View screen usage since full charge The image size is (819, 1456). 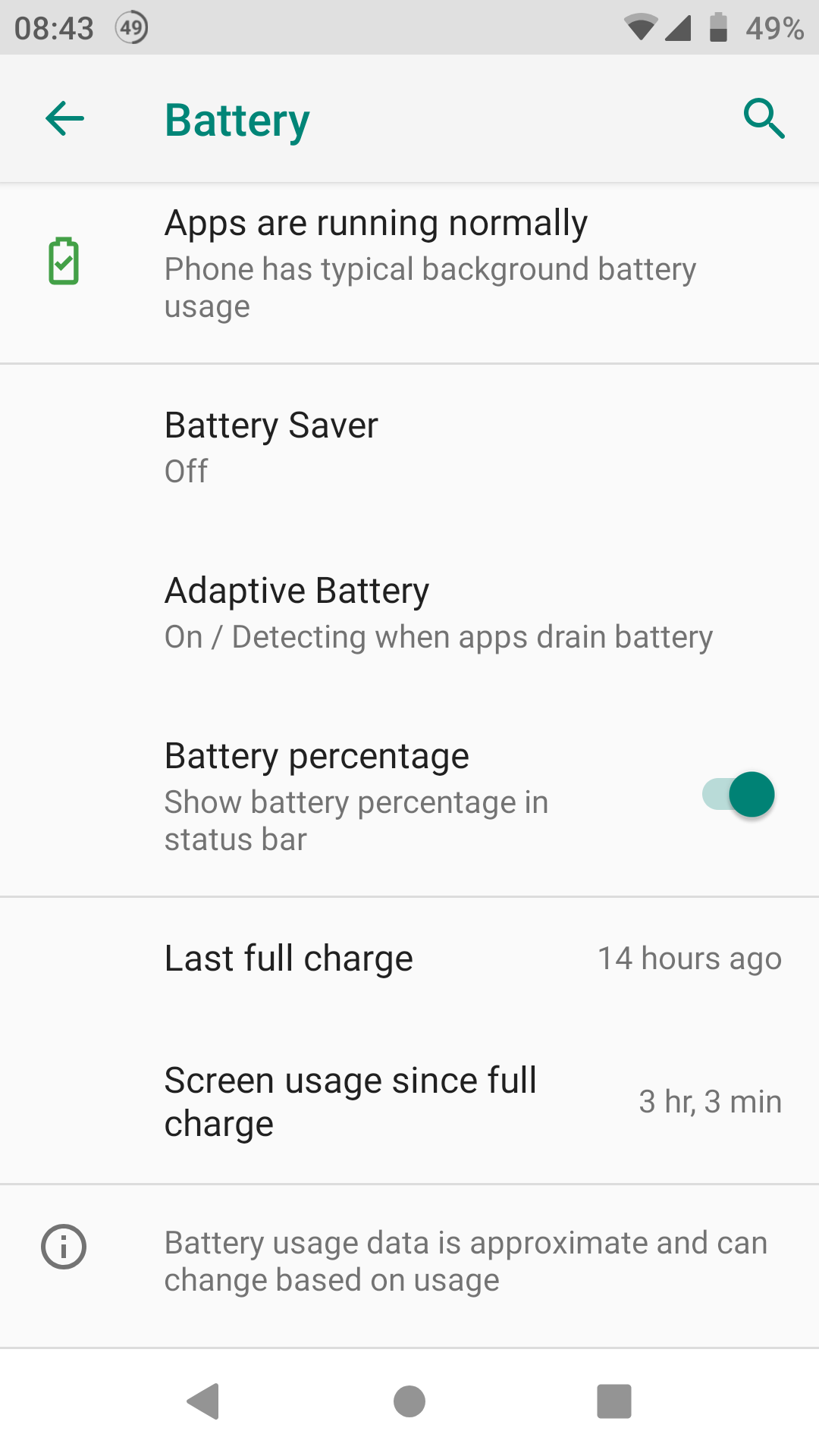[x=409, y=1101]
